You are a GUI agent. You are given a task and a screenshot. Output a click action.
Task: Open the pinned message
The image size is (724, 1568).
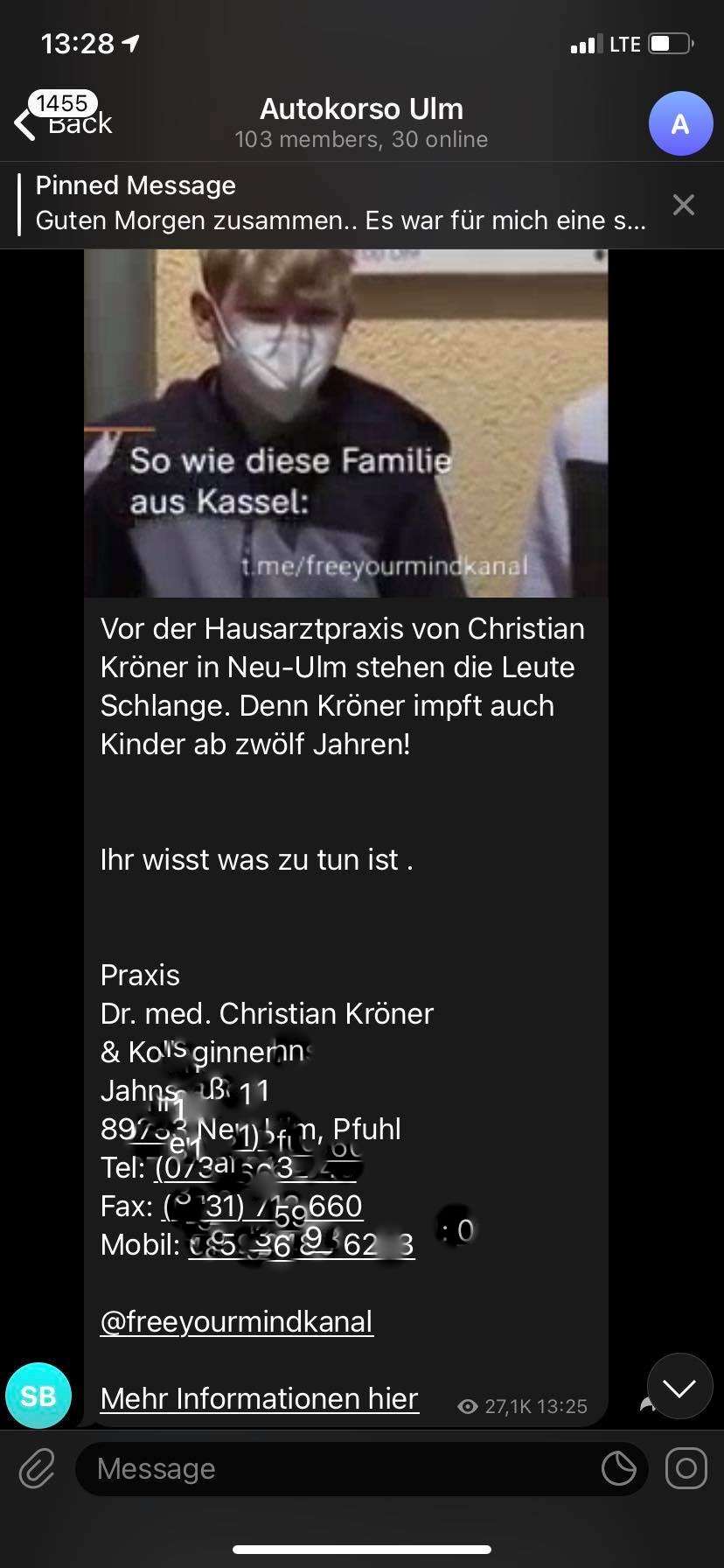[341, 204]
